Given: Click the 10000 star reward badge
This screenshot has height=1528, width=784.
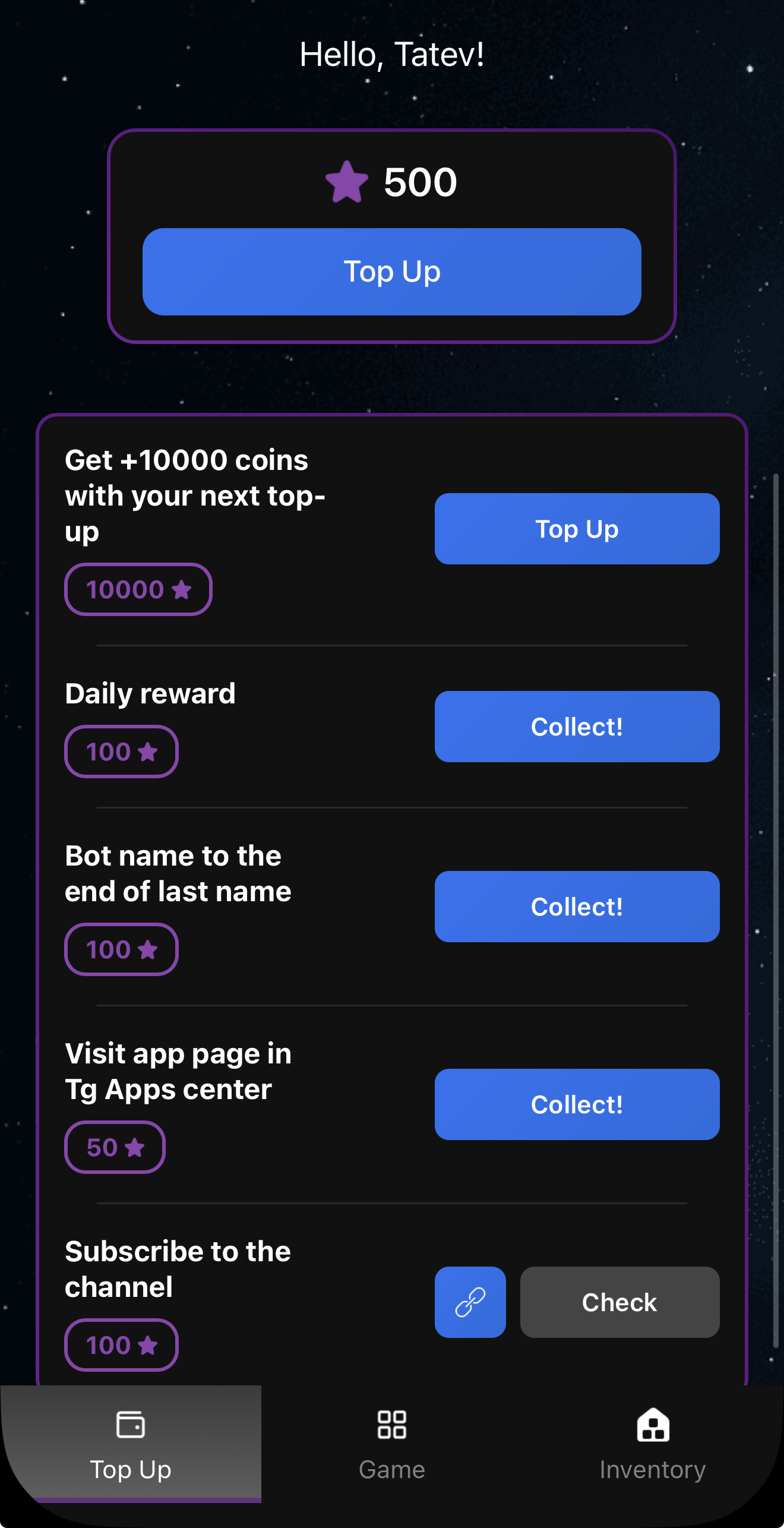Looking at the screenshot, I should (x=137, y=589).
